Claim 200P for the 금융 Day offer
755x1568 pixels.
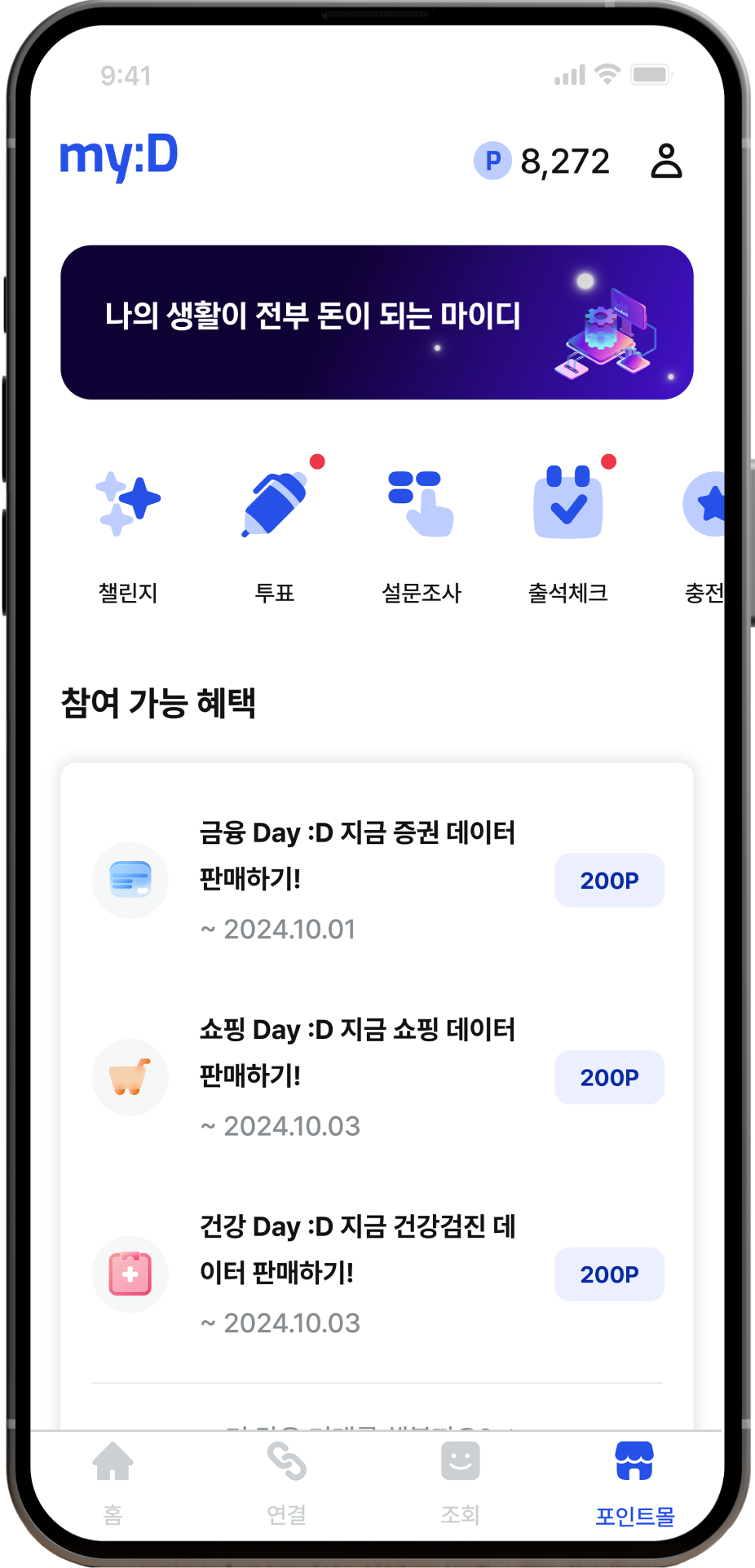point(609,881)
